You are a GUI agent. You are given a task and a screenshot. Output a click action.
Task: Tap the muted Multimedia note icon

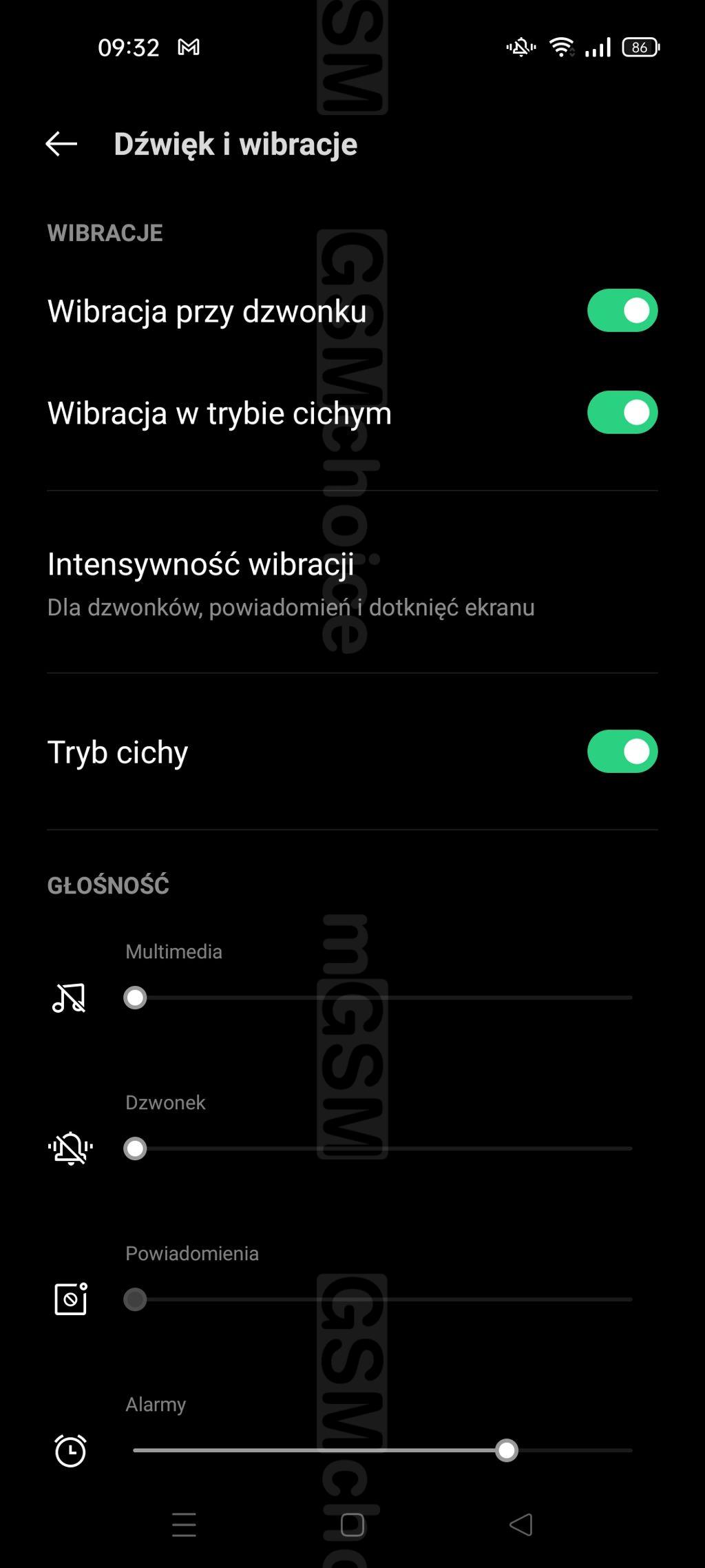70,998
